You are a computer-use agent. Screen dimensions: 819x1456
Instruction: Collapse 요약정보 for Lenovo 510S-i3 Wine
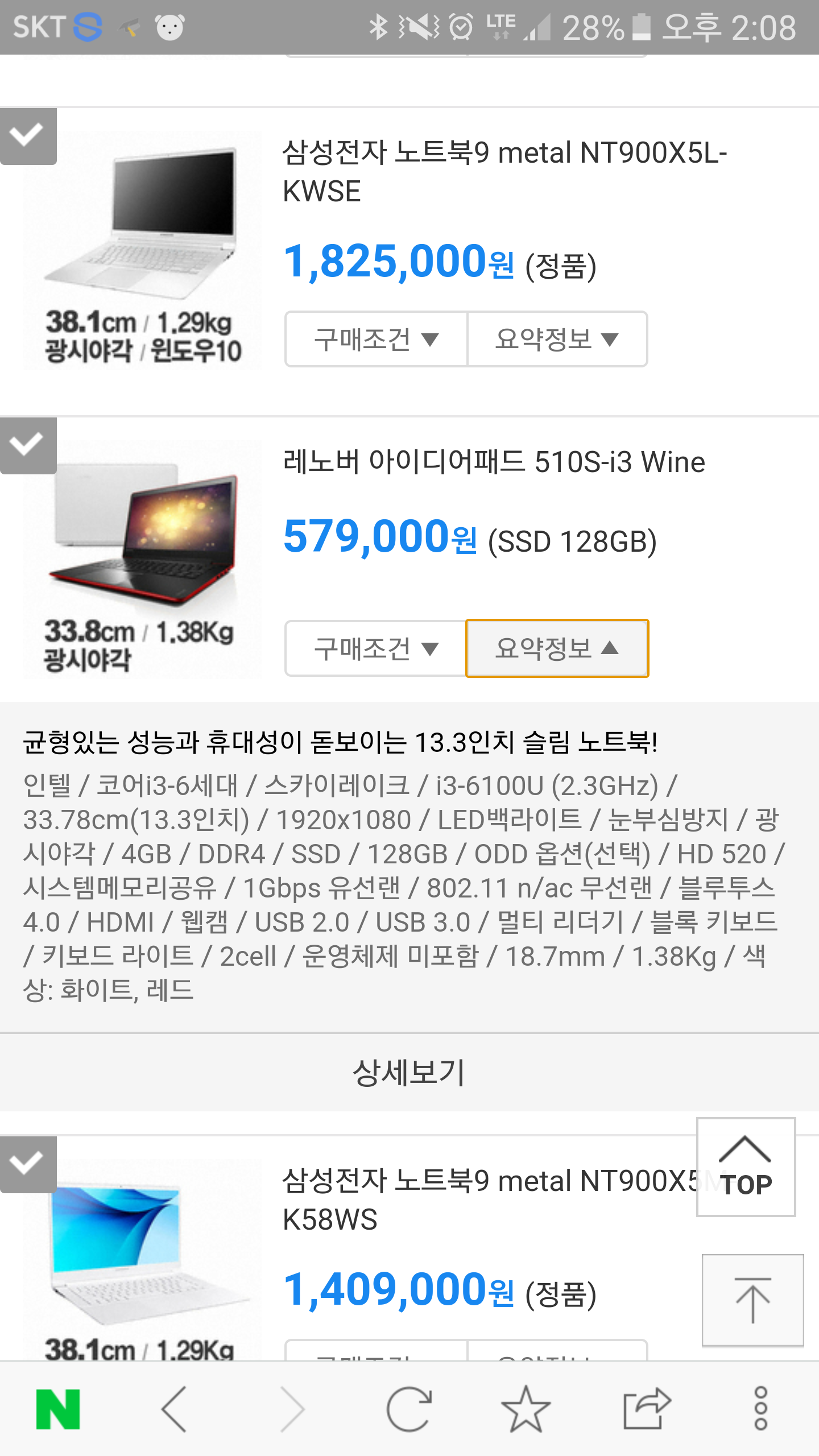click(x=557, y=648)
